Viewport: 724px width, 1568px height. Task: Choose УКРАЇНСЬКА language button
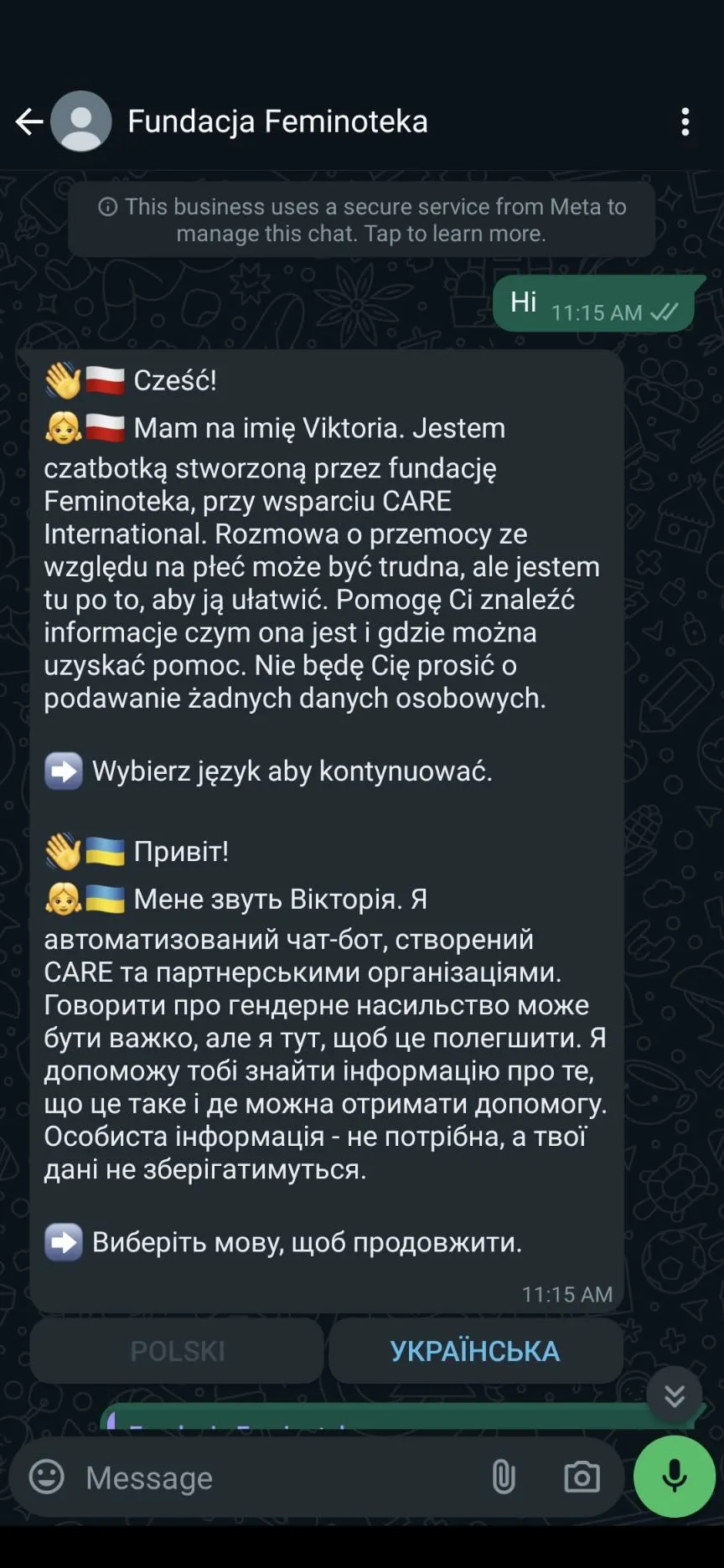click(475, 1351)
